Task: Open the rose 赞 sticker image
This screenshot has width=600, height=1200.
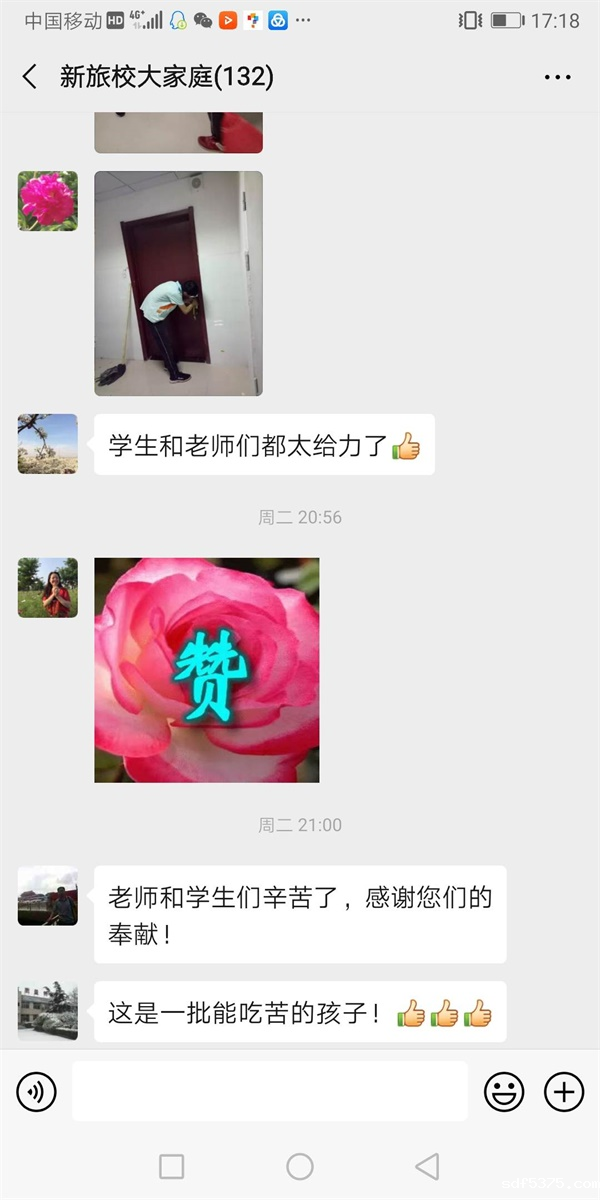Action: (x=207, y=670)
